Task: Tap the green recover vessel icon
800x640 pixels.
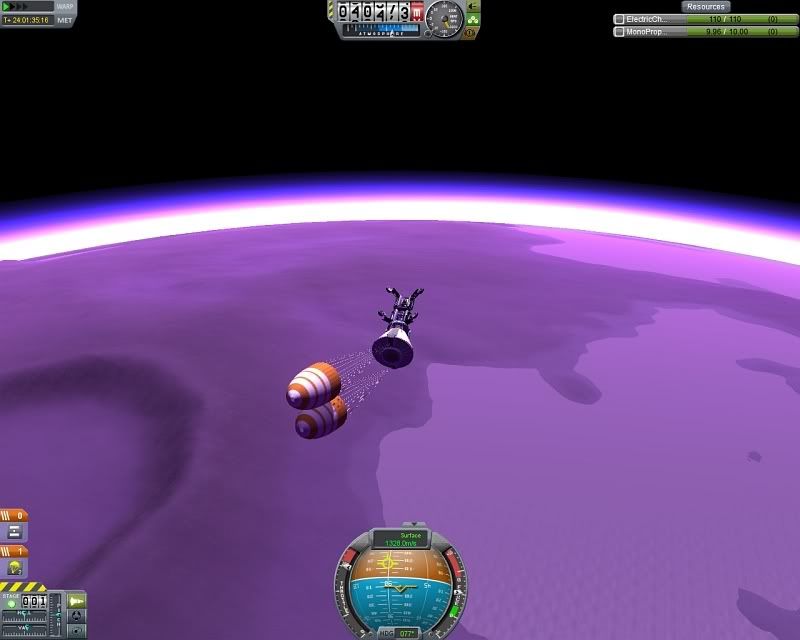Action: click(x=473, y=18)
